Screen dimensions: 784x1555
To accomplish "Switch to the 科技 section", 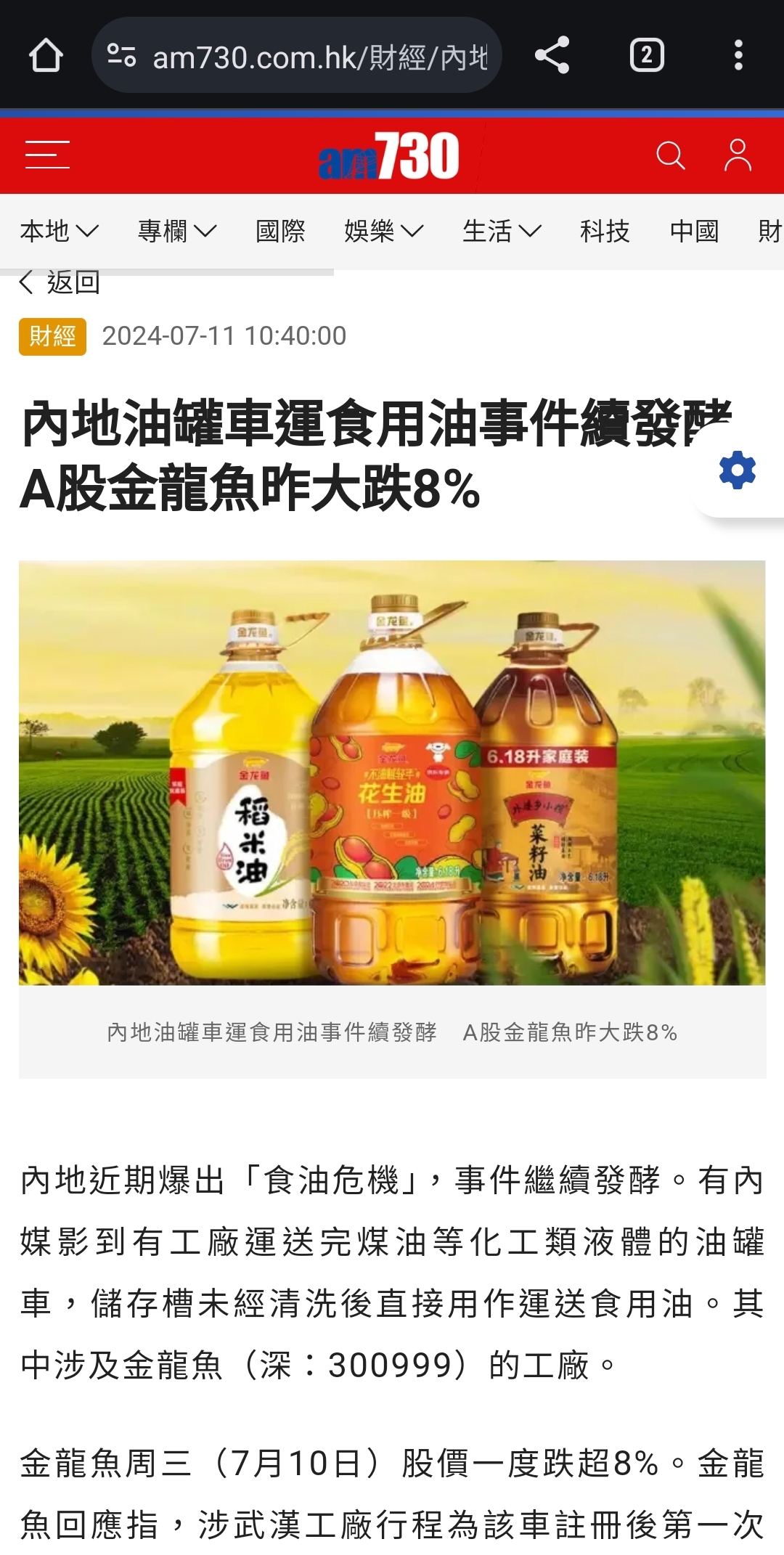I will tap(605, 232).
